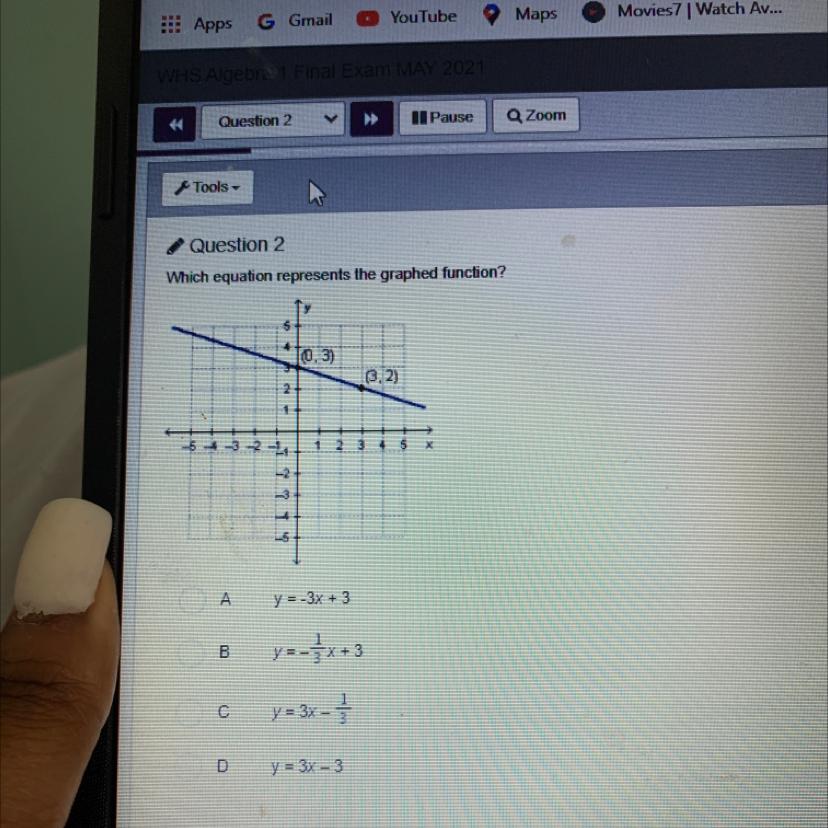Open the Question 2 dropdown
The image size is (828, 828).
[273, 120]
